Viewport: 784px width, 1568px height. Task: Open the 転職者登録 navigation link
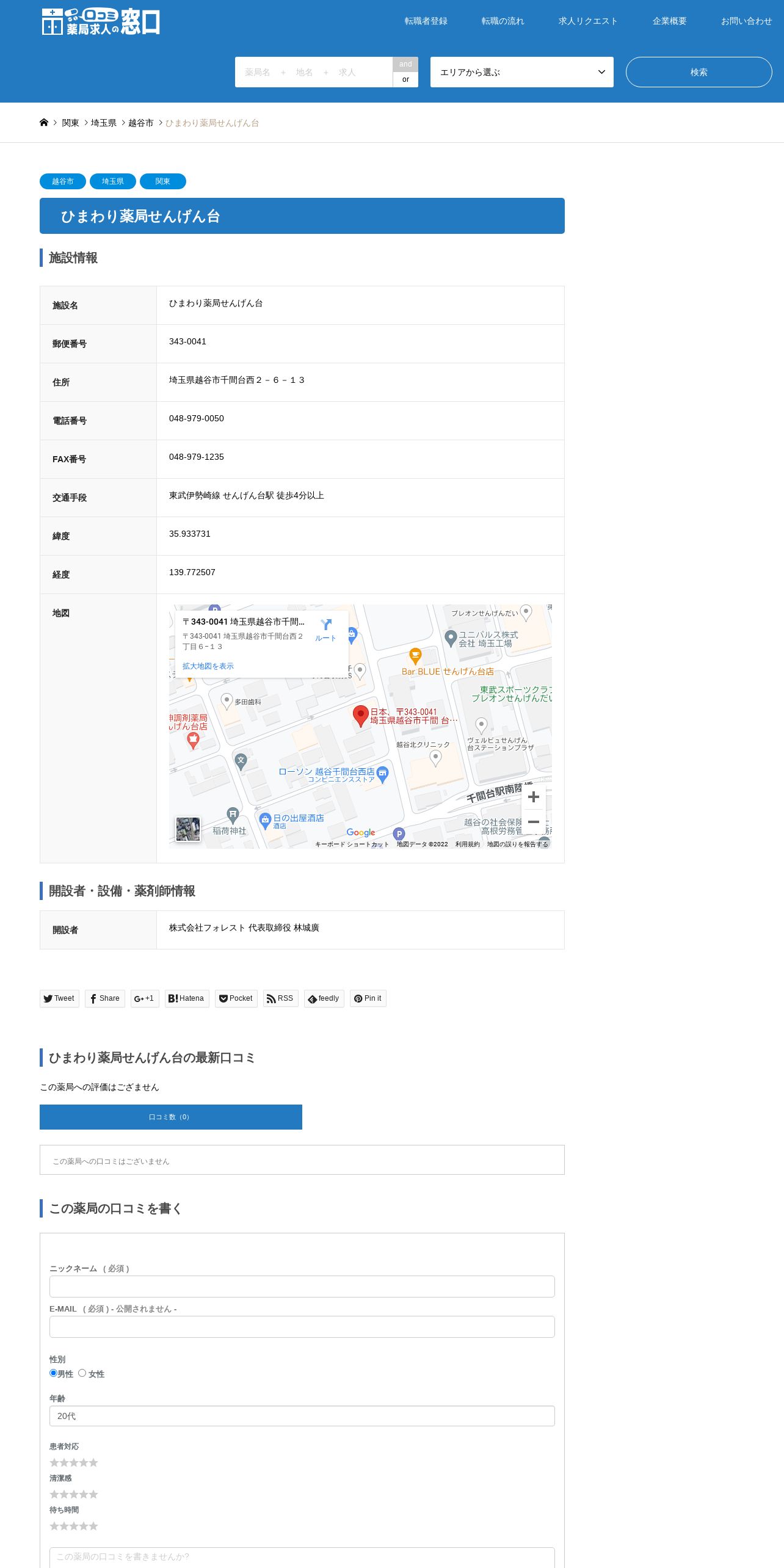click(x=426, y=21)
